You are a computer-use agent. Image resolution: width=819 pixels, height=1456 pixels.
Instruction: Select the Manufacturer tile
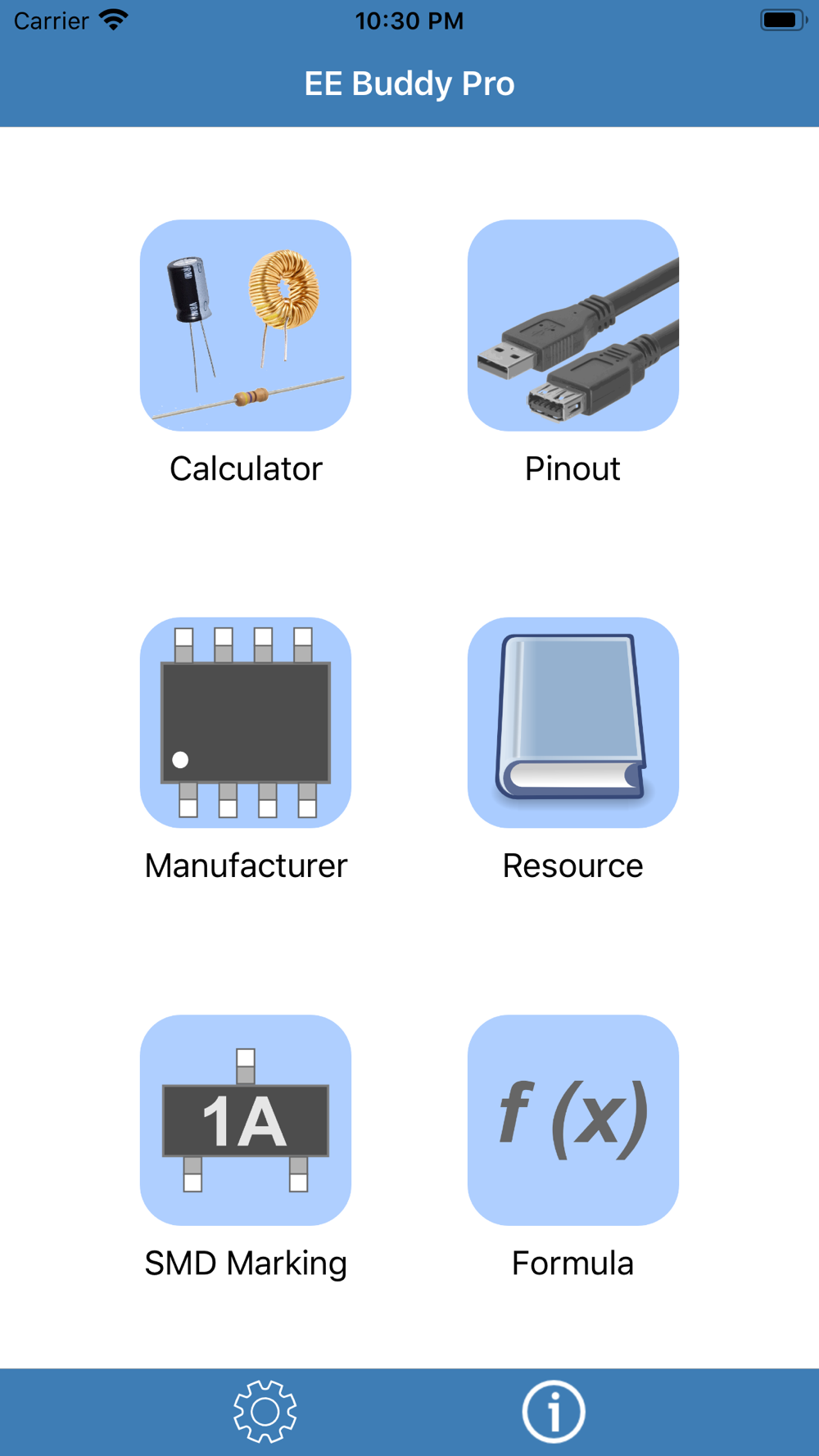[246, 722]
